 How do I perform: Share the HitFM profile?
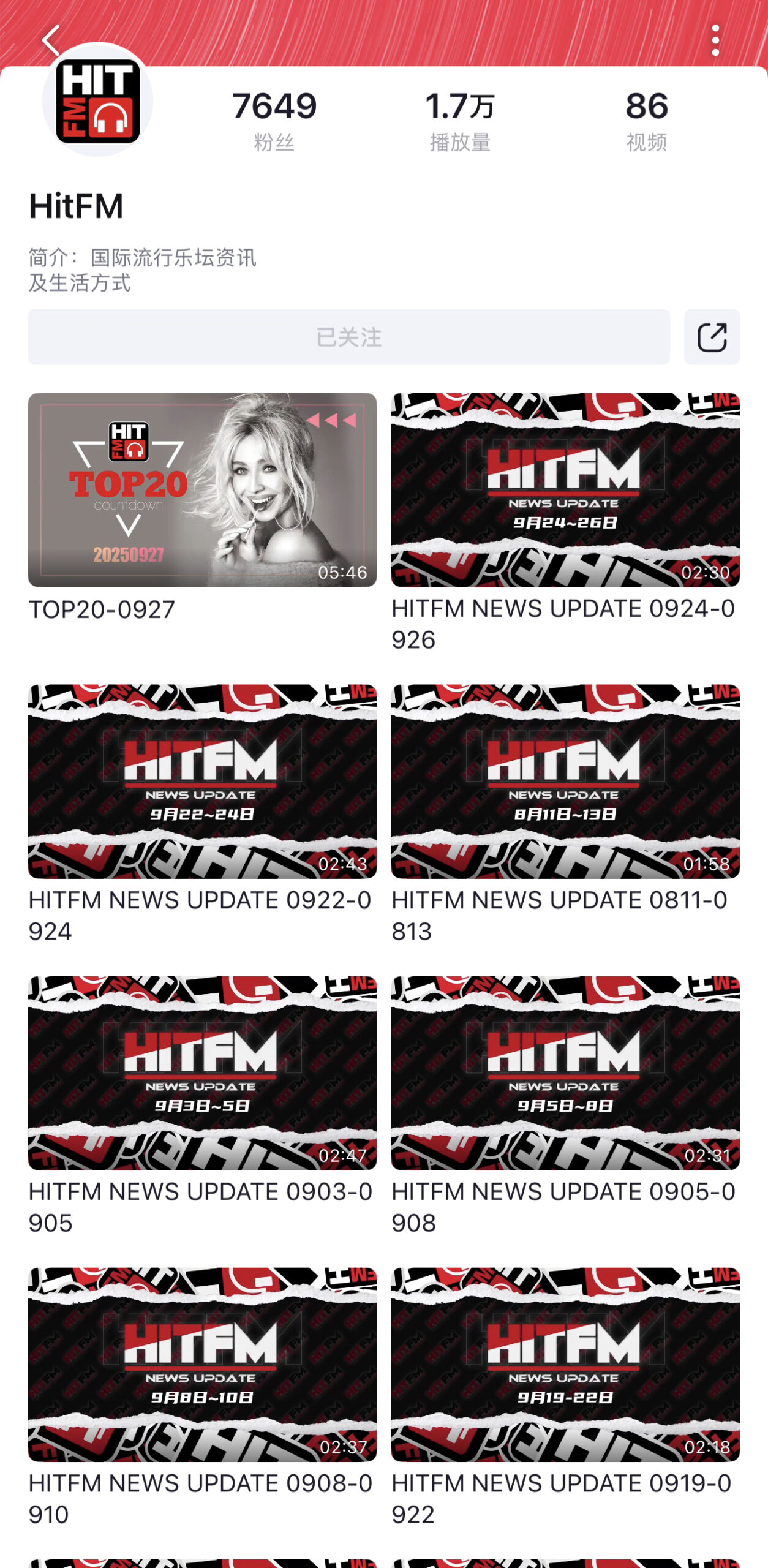[712, 337]
